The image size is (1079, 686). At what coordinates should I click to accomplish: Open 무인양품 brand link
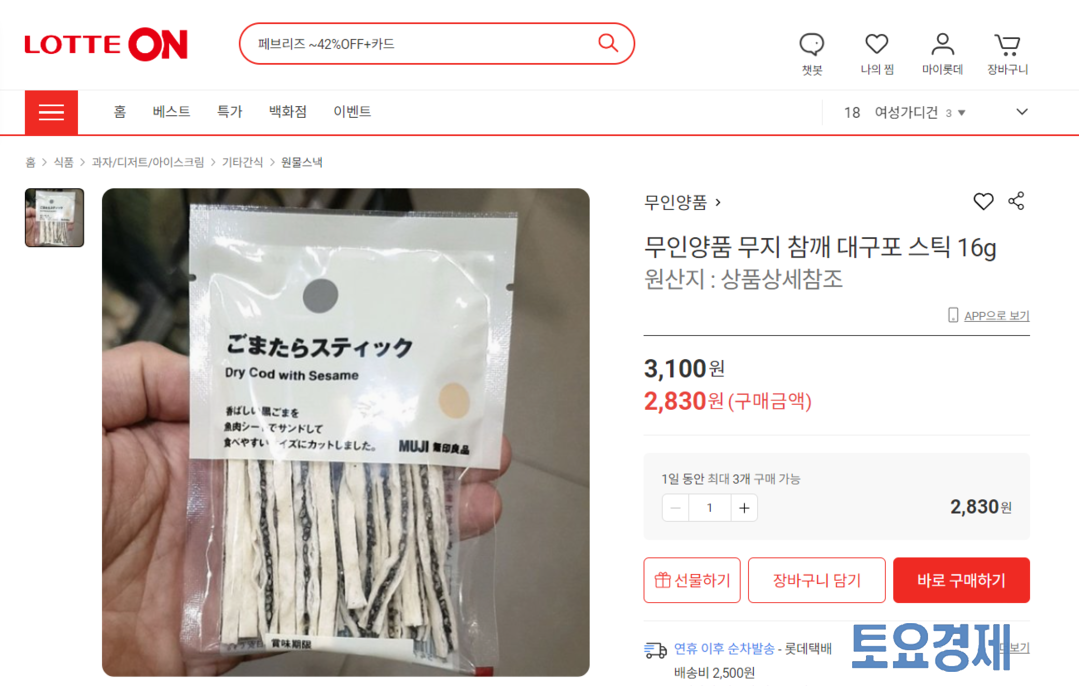pos(683,202)
